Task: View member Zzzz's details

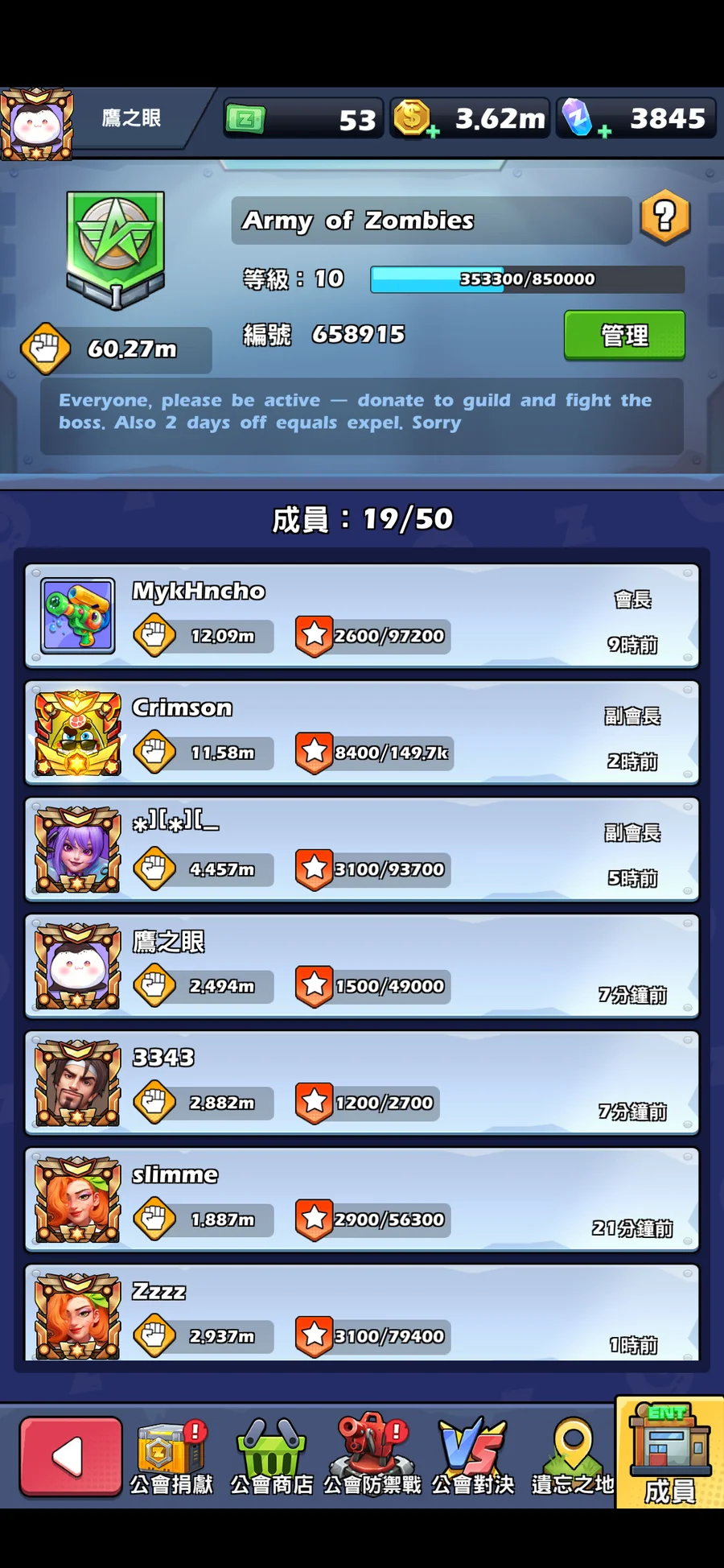Action: click(x=362, y=1314)
